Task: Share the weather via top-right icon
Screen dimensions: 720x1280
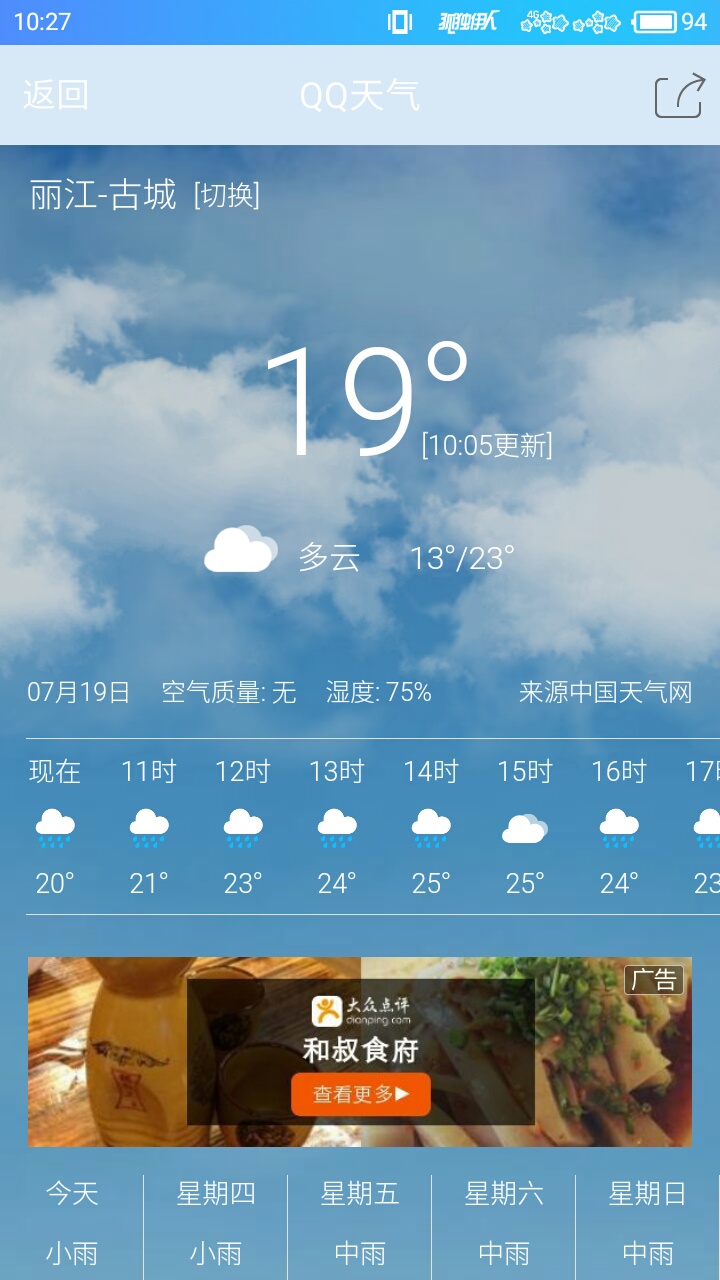Action: pos(680,97)
